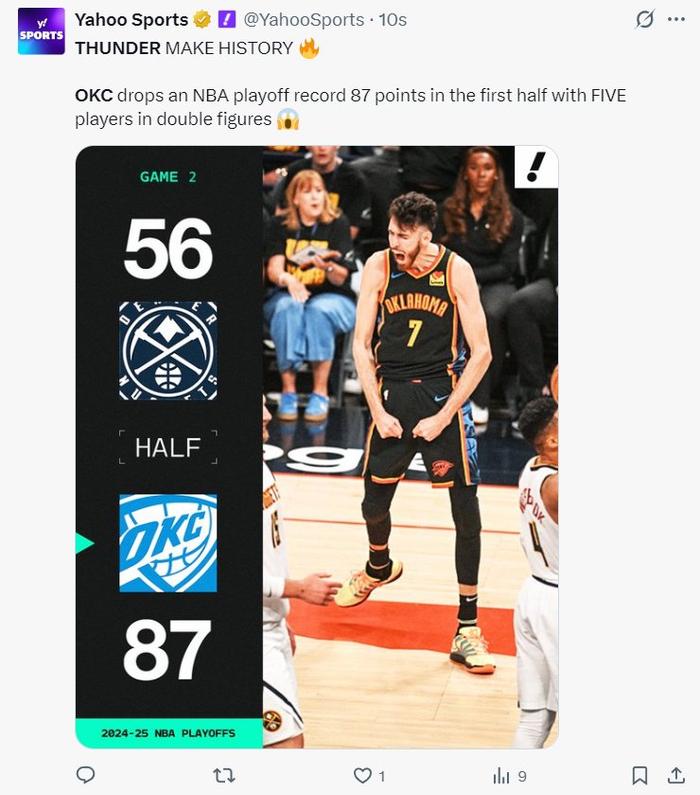700x795 pixels.
Task: Open the Yahoo Sports account name
Action: click(x=131, y=20)
